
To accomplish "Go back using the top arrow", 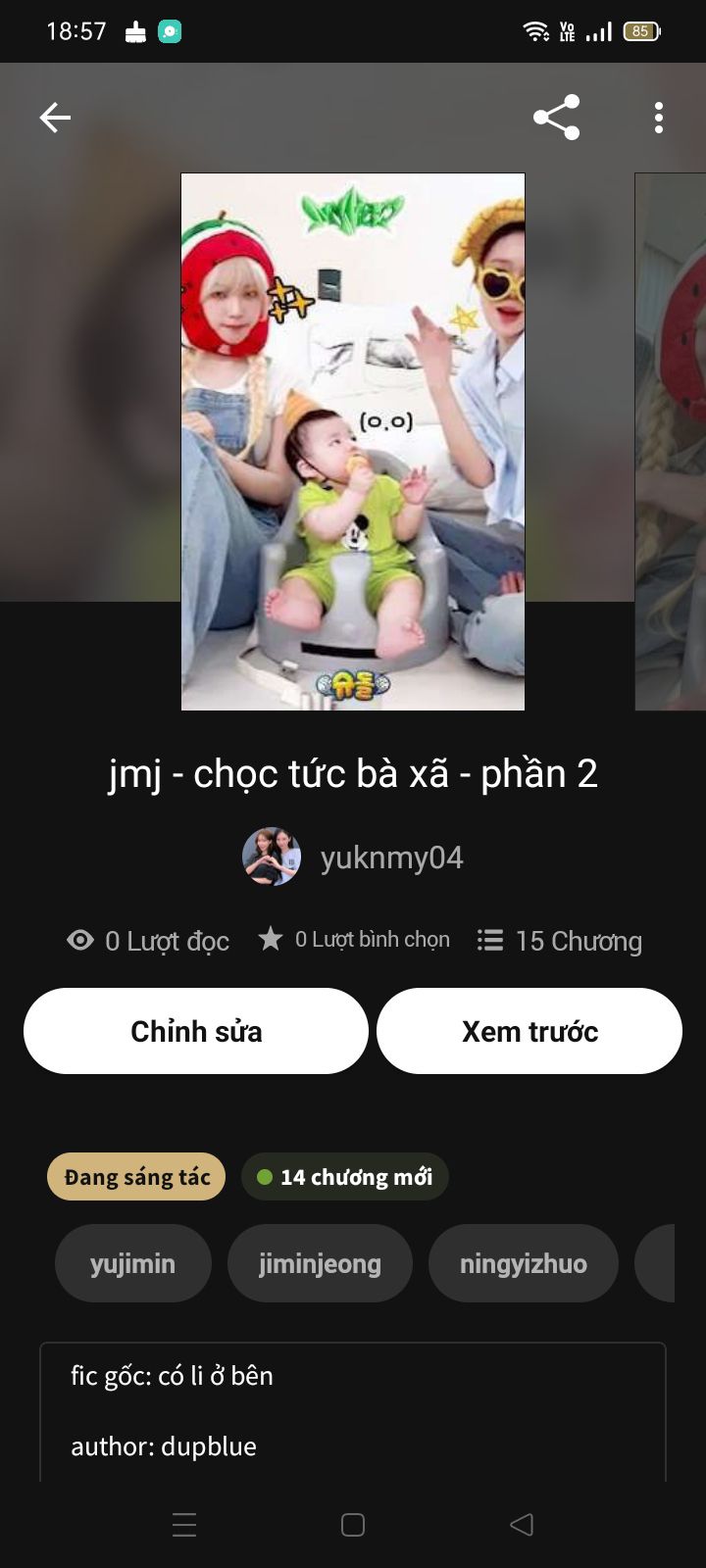I will point(55,118).
